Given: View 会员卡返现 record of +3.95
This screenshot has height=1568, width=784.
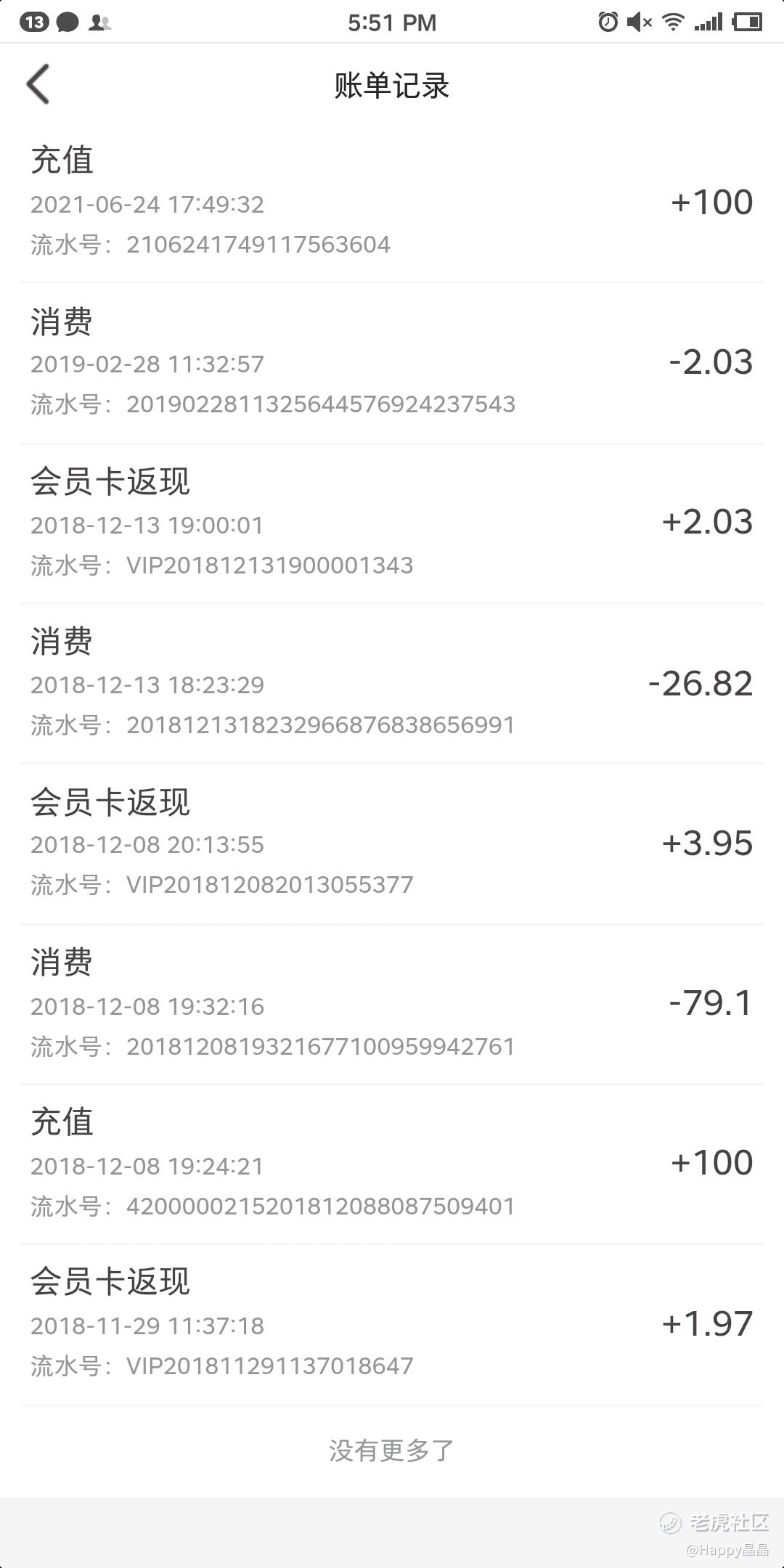Looking at the screenshot, I should (392, 844).
